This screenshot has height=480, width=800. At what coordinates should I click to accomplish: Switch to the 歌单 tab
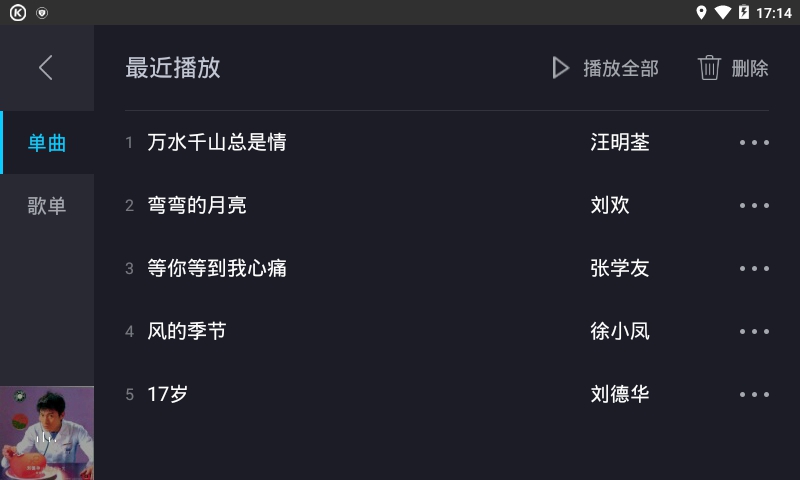pos(47,206)
